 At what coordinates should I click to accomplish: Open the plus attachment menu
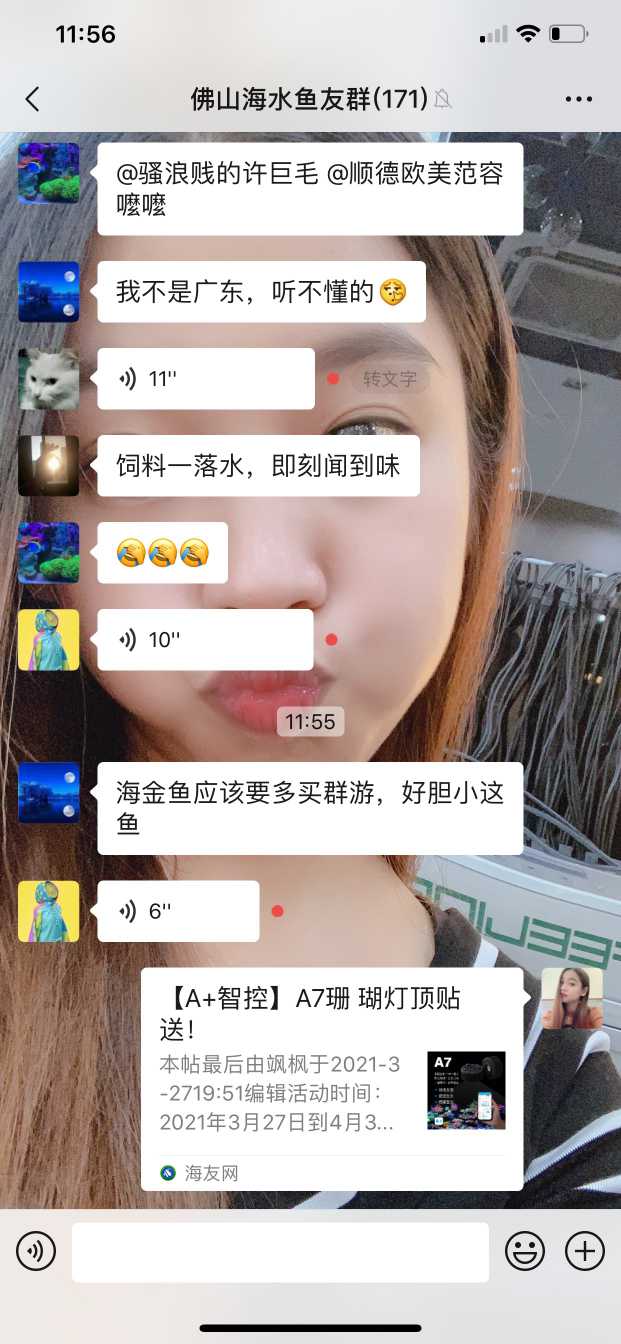[585, 1251]
